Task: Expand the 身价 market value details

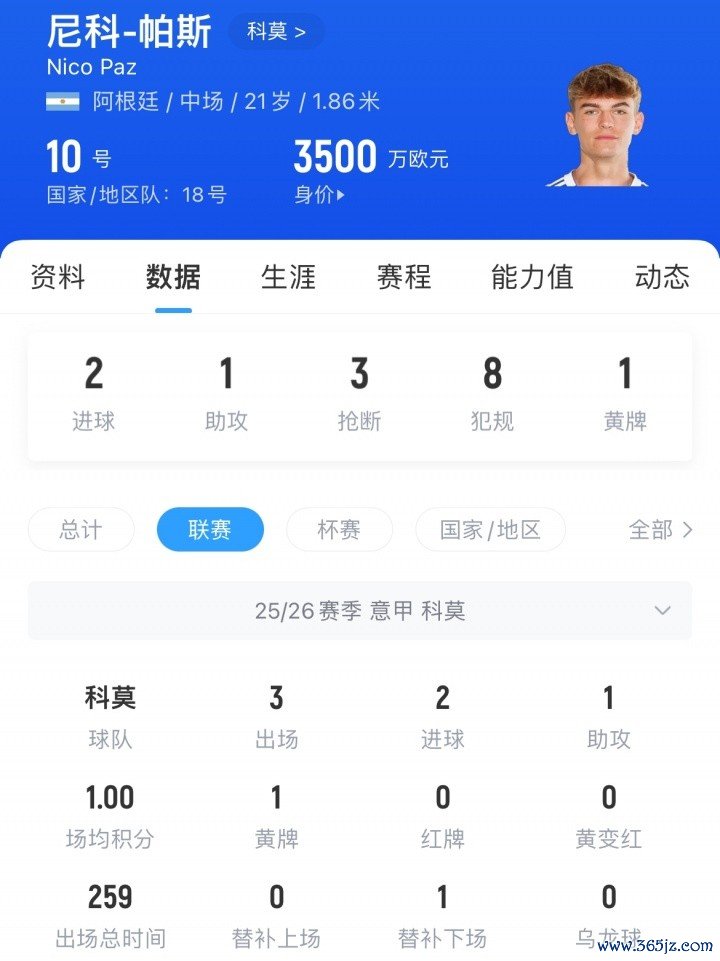Action: click(x=319, y=195)
